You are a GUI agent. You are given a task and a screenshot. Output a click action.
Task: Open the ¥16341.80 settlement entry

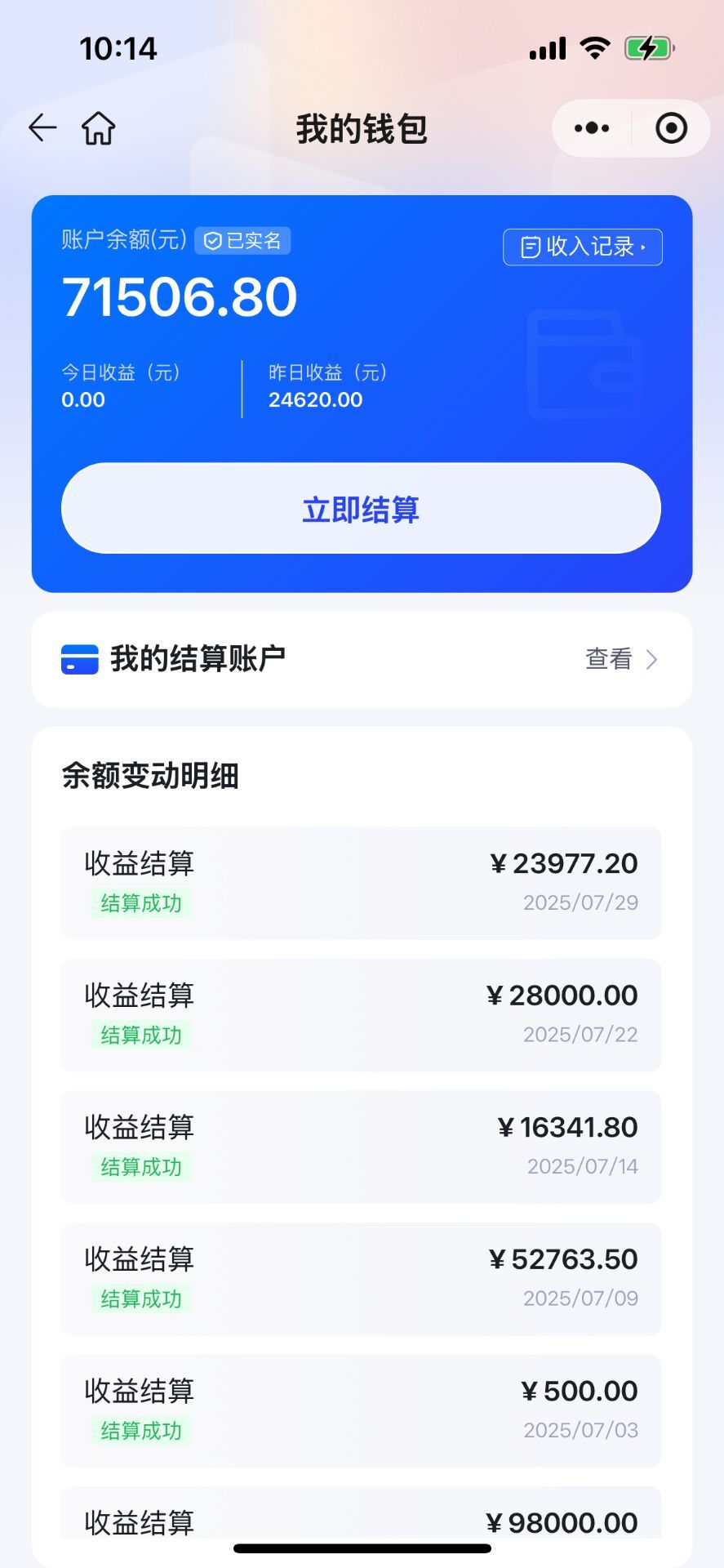pos(361,1147)
